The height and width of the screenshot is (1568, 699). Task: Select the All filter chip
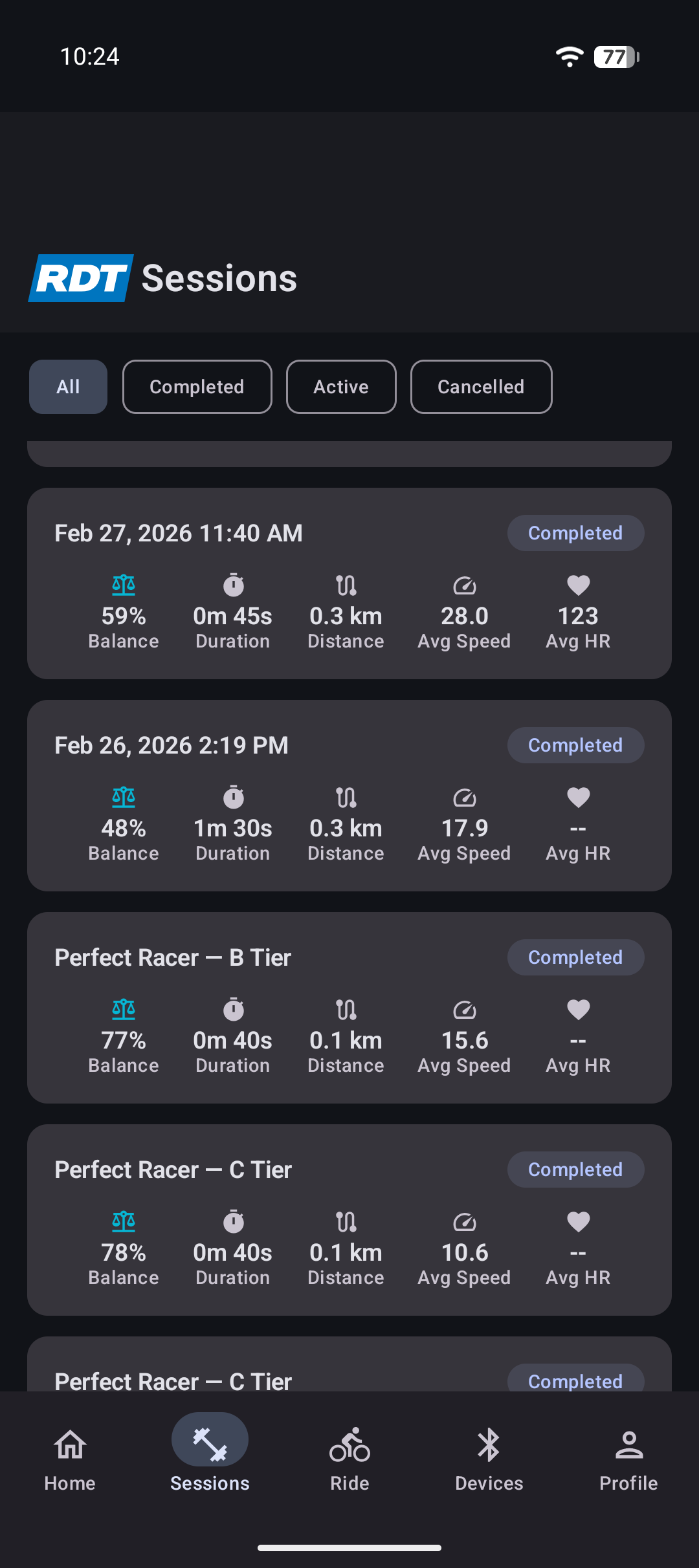[67, 387]
